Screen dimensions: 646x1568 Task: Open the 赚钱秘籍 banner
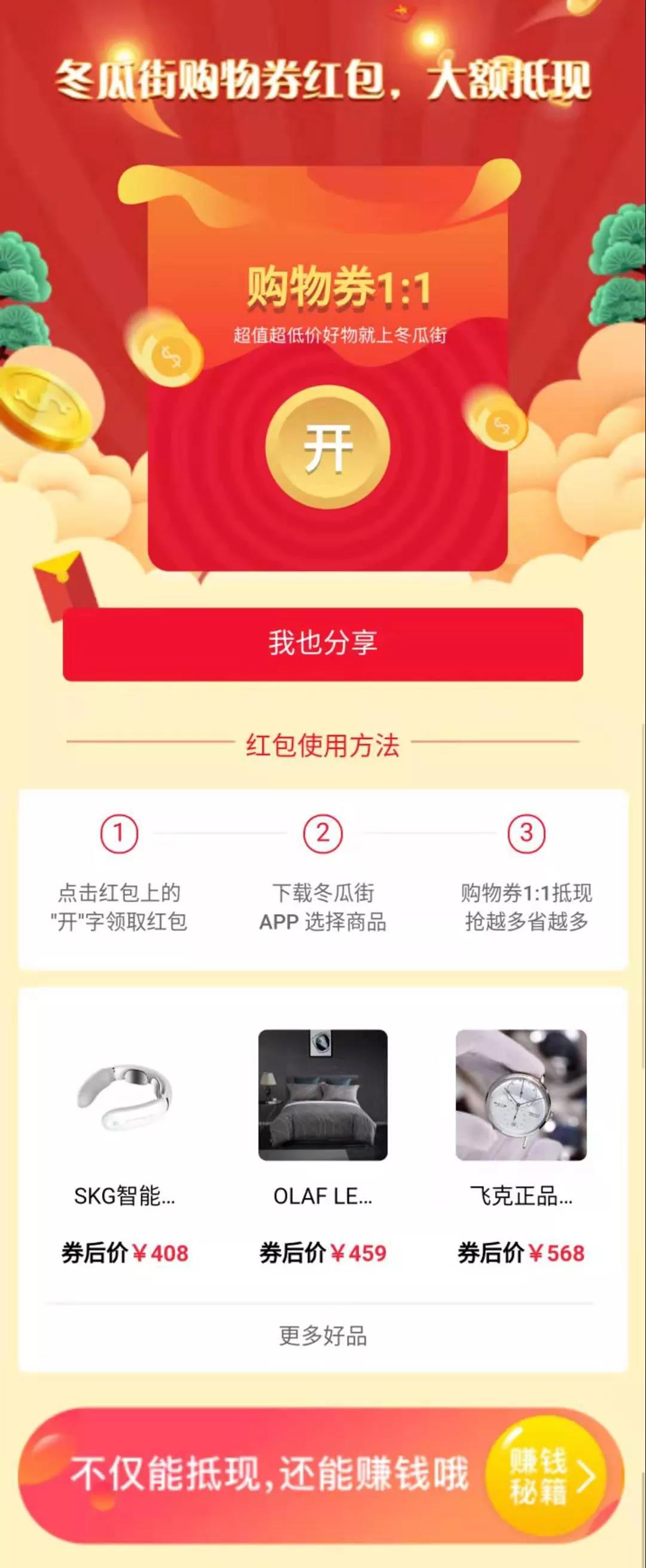click(x=547, y=1476)
